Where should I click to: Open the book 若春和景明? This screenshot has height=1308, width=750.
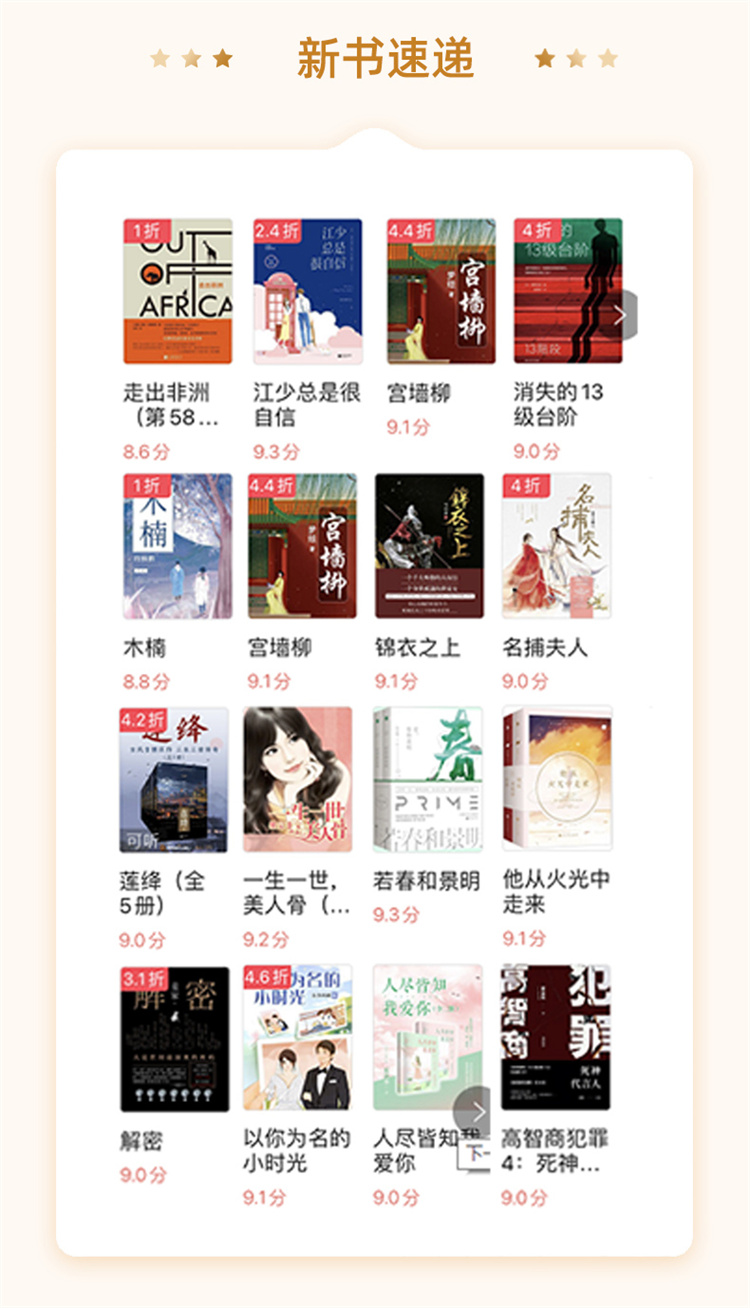point(427,780)
